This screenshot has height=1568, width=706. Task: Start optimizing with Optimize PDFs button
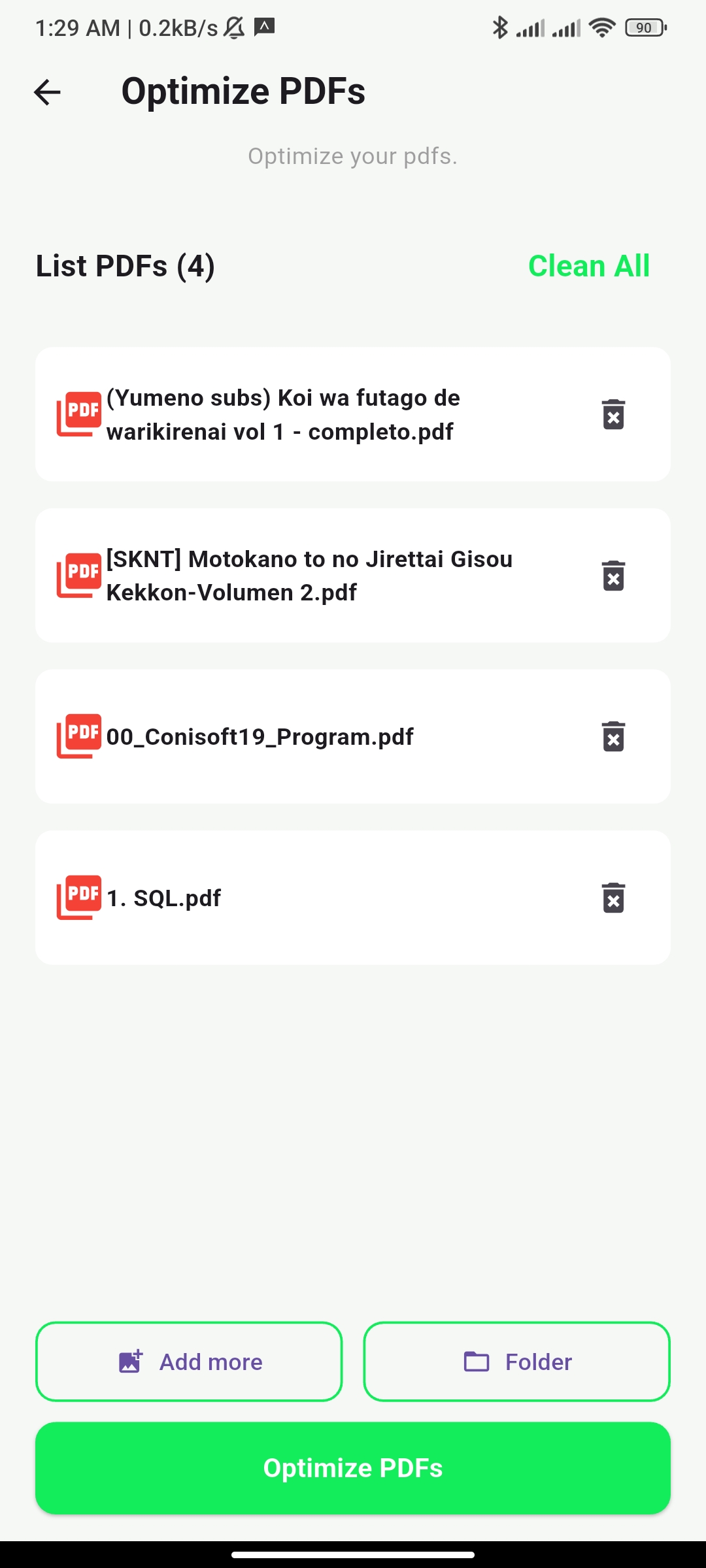(x=353, y=1468)
